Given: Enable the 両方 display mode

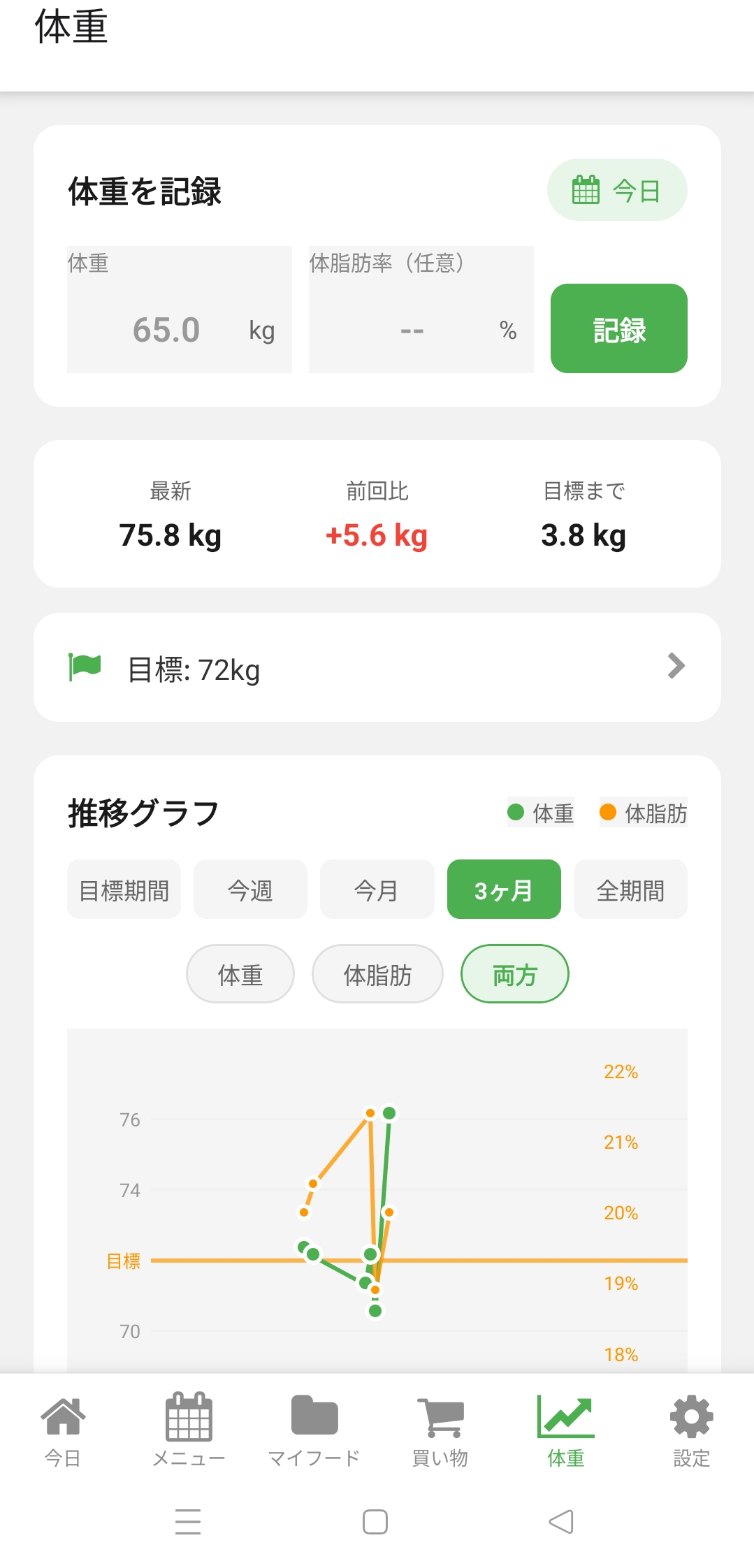Looking at the screenshot, I should (x=514, y=973).
